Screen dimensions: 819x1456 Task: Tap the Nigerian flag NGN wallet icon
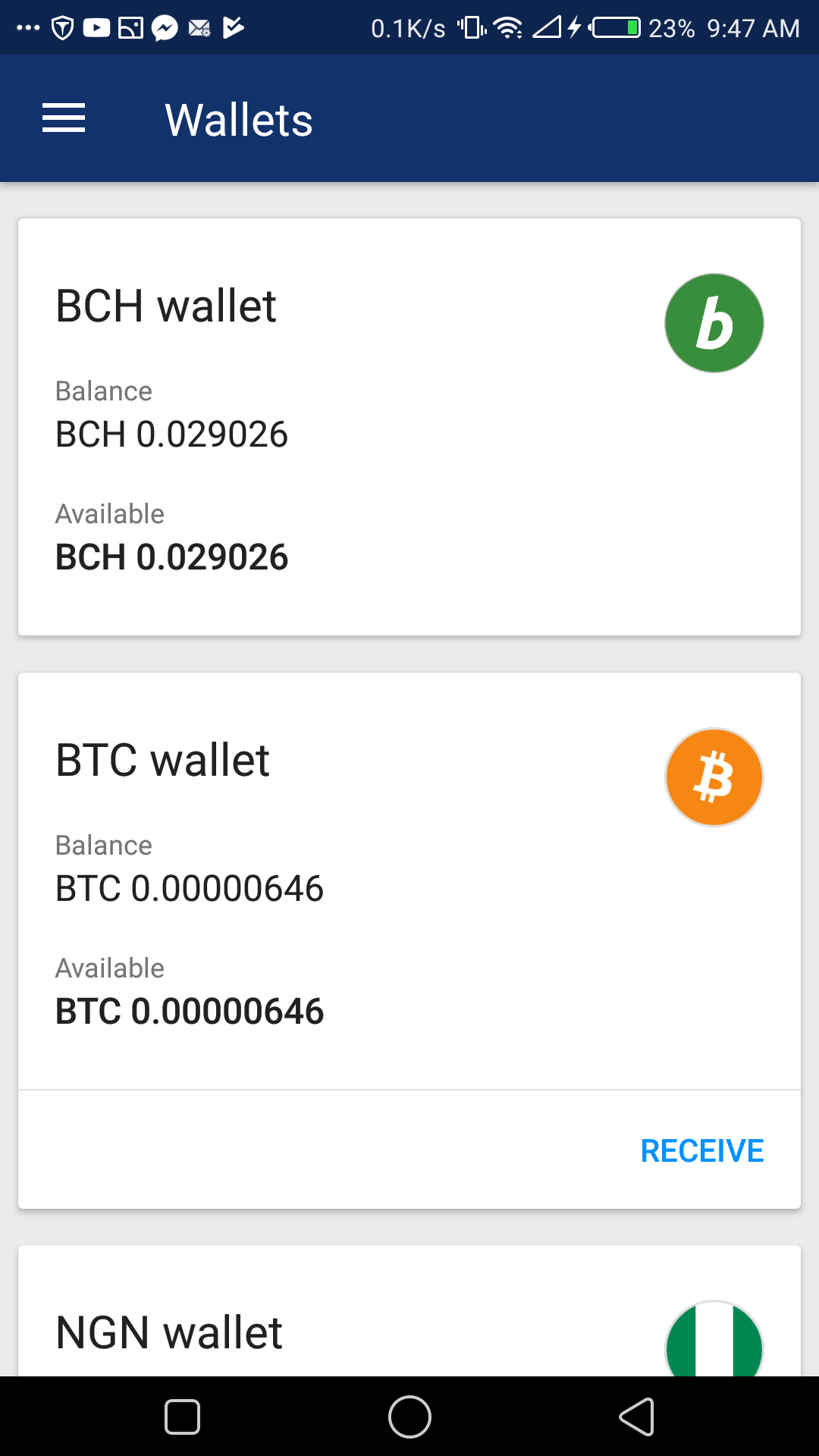tap(713, 1357)
